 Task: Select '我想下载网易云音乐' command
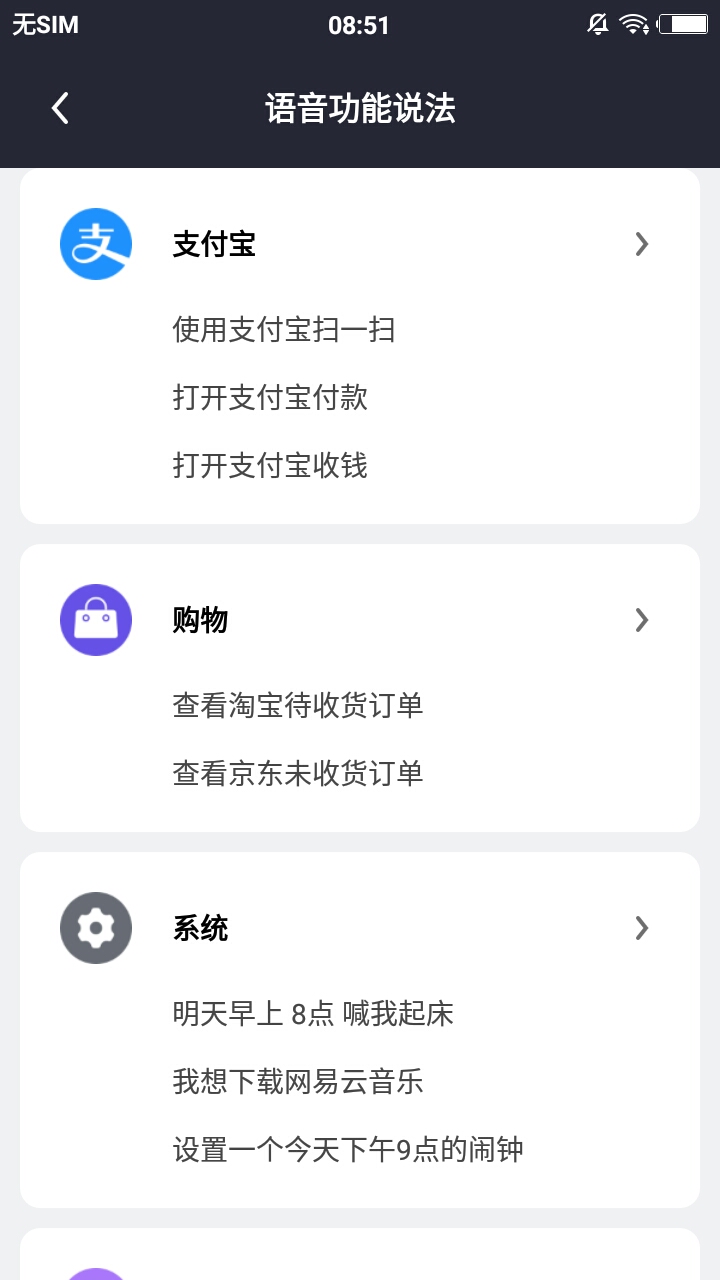coord(297,1082)
